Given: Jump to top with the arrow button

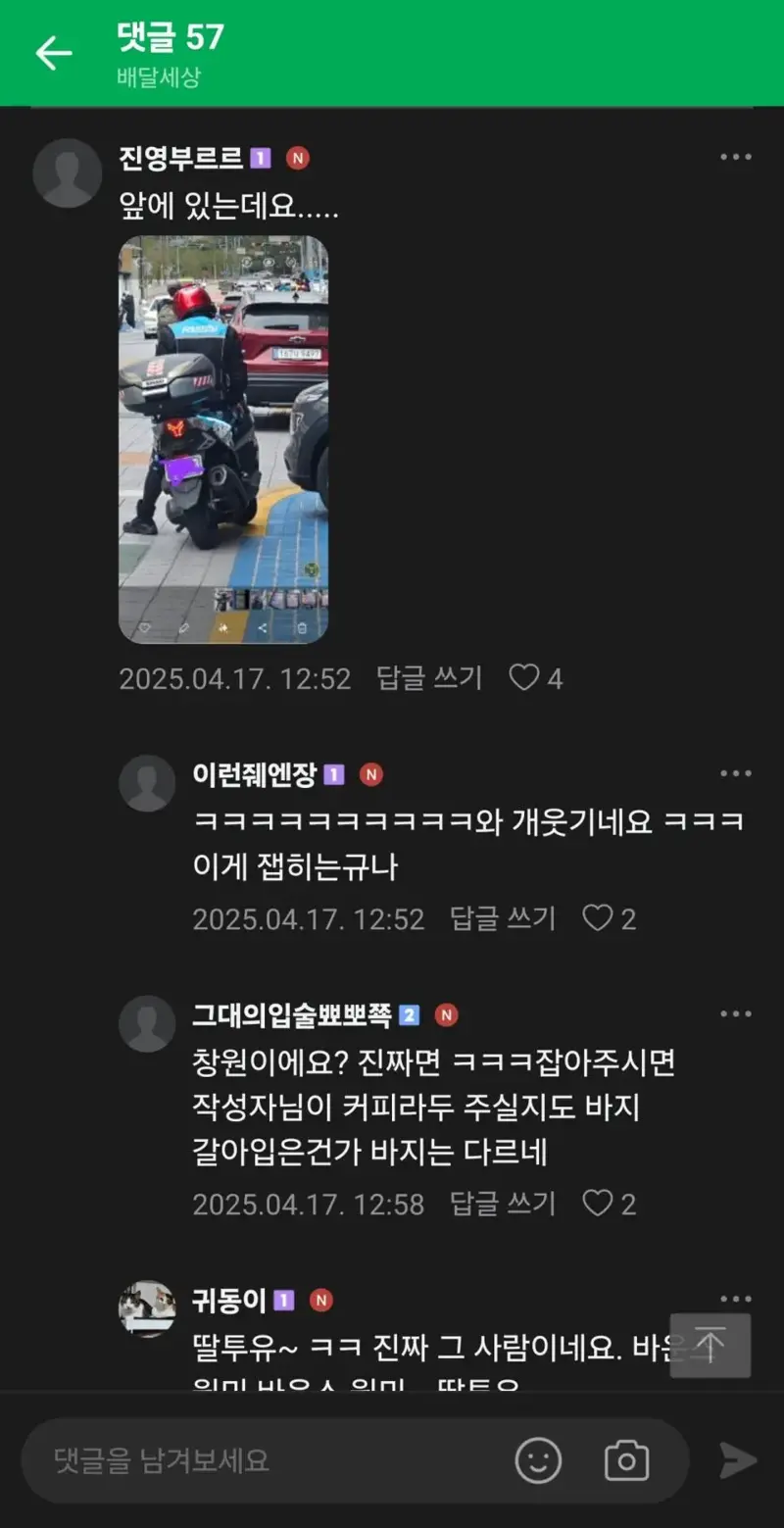Looking at the screenshot, I should pyautogui.click(x=710, y=1346).
